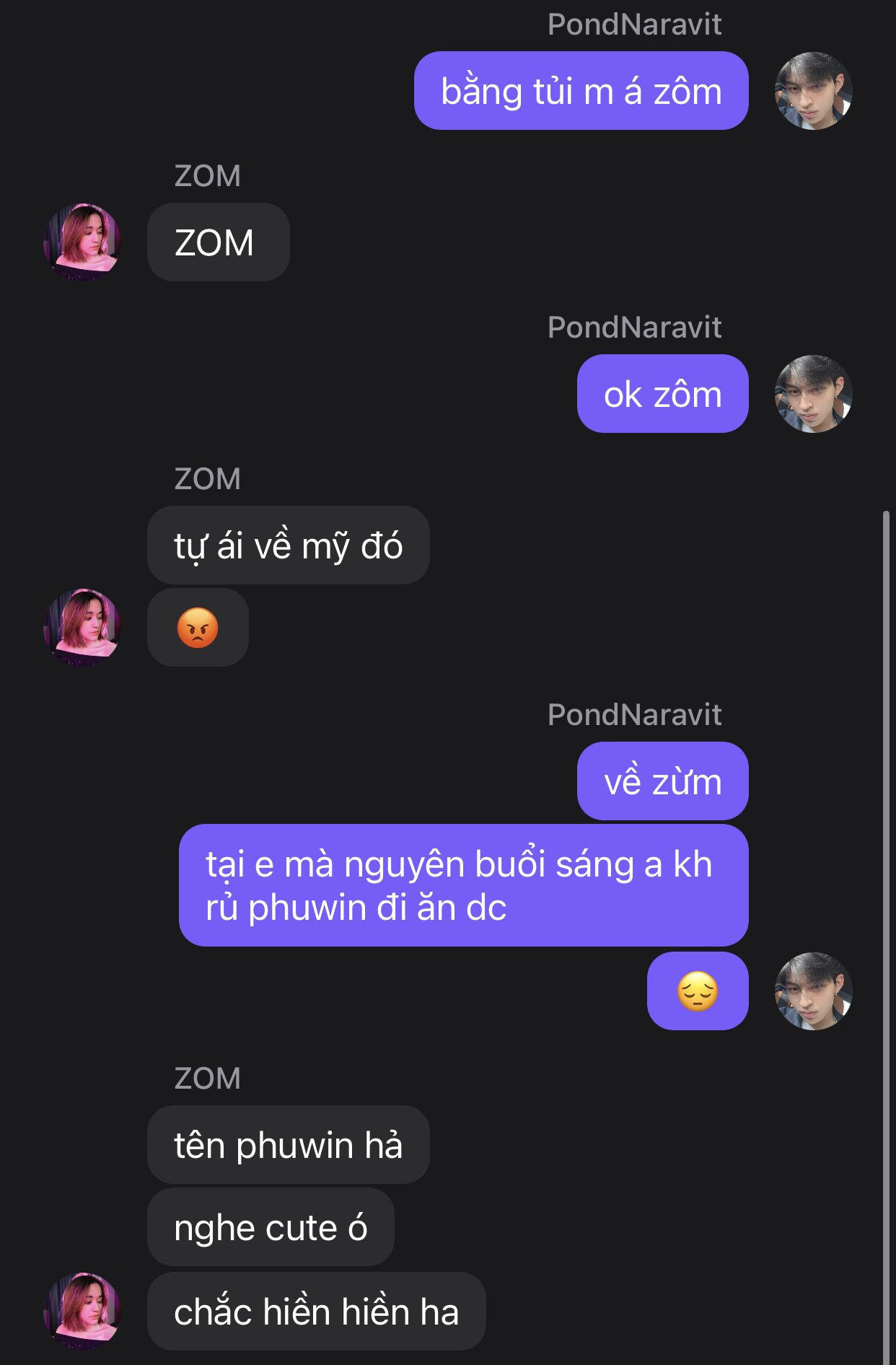Image resolution: width=896 pixels, height=1365 pixels.
Task: Open ZOM's avatar beside the angry emoji
Action: pos(82,627)
